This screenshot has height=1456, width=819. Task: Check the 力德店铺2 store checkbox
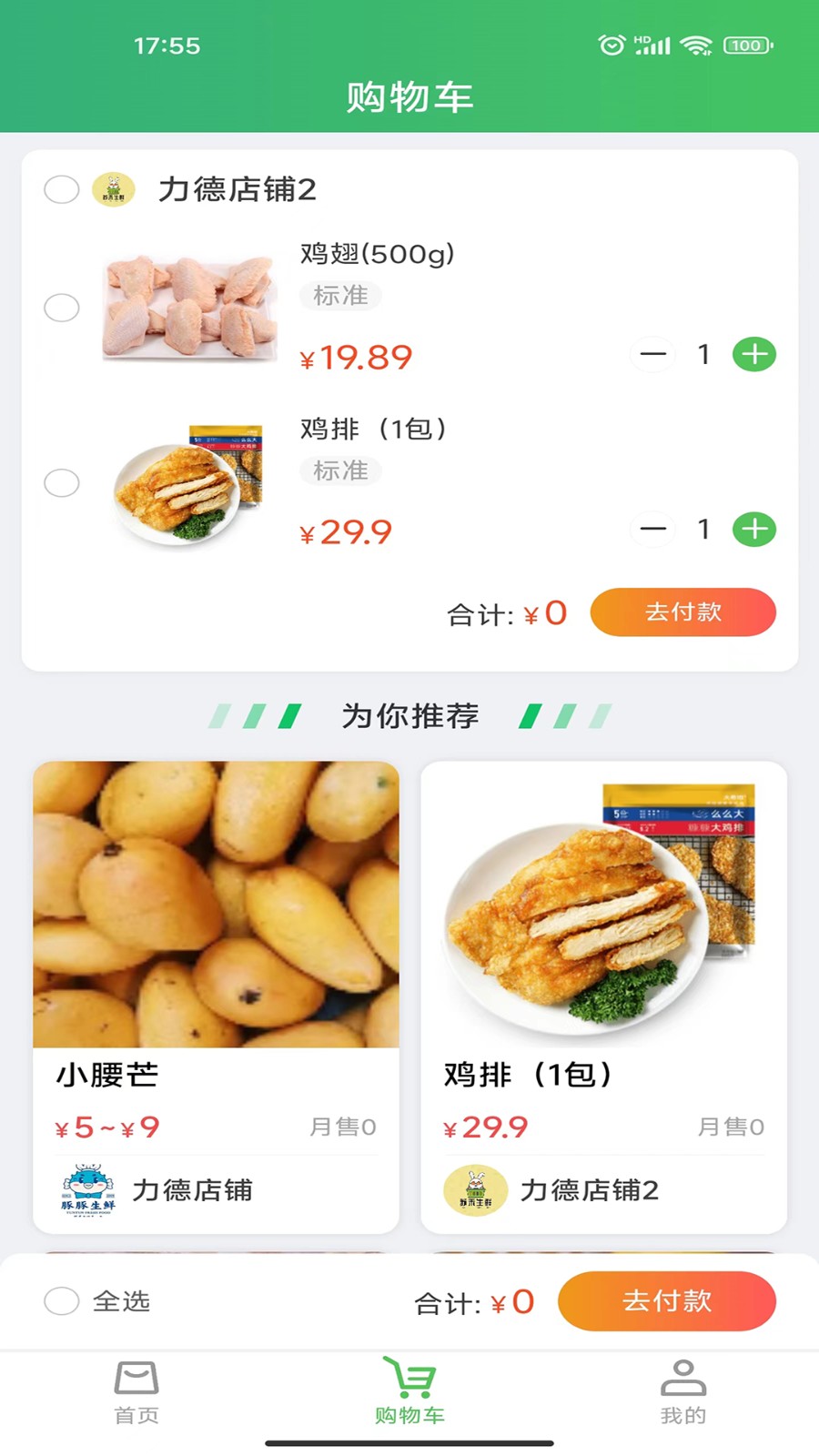(62, 190)
